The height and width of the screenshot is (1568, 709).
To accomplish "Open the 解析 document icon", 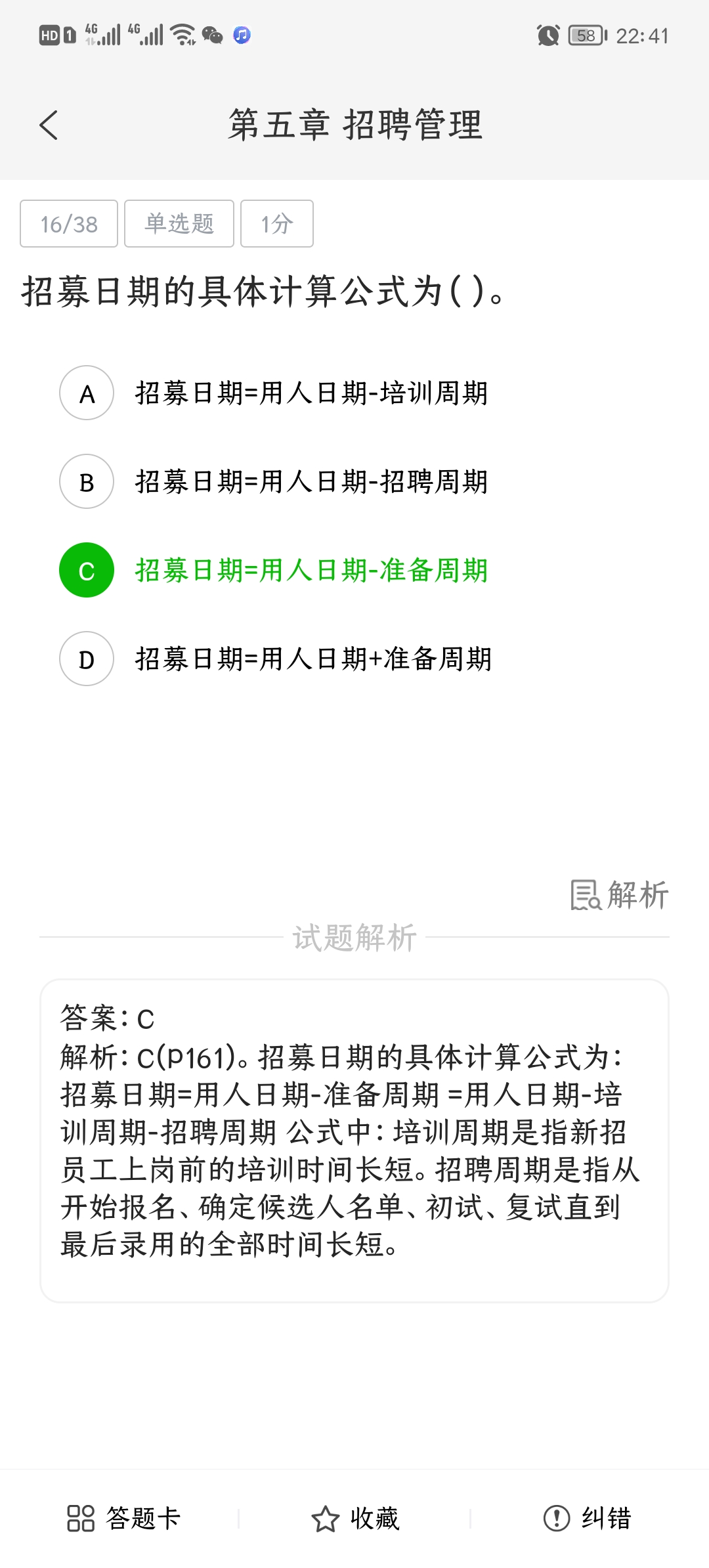I will click(x=586, y=893).
